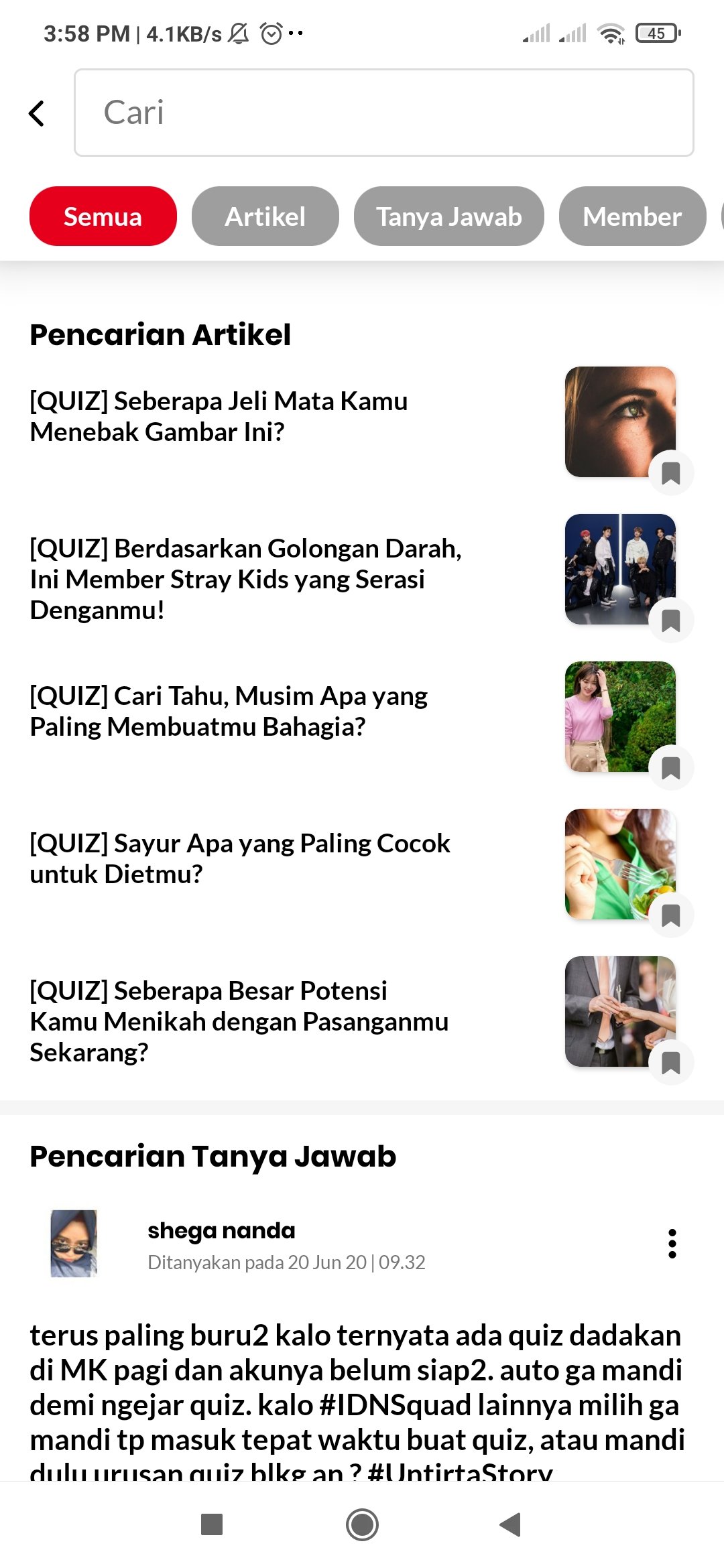Go back using the top arrow
The width and height of the screenshot is (724, 1568).
click(38, 113)
